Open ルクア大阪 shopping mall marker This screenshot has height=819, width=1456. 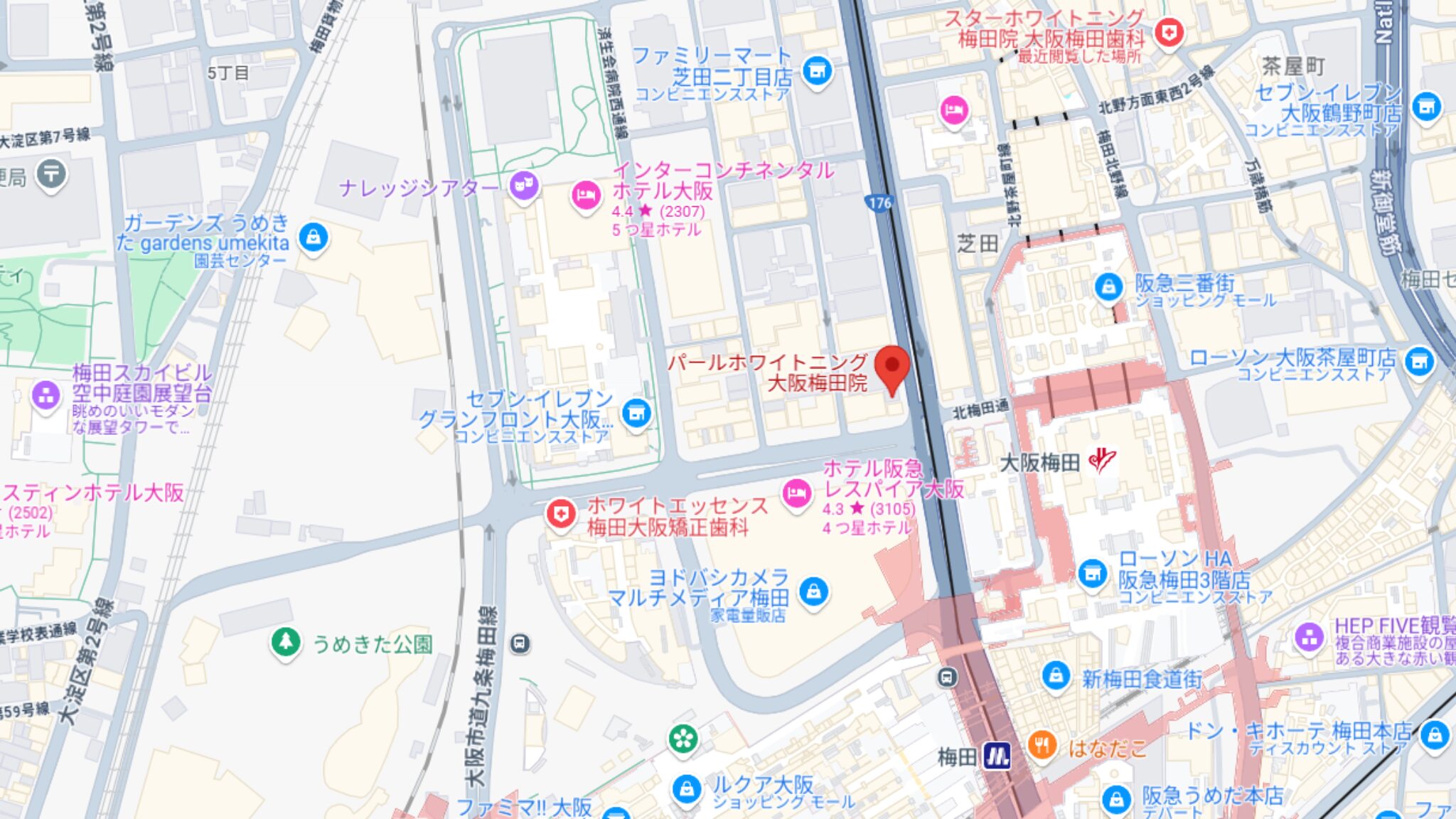(687, 789)
